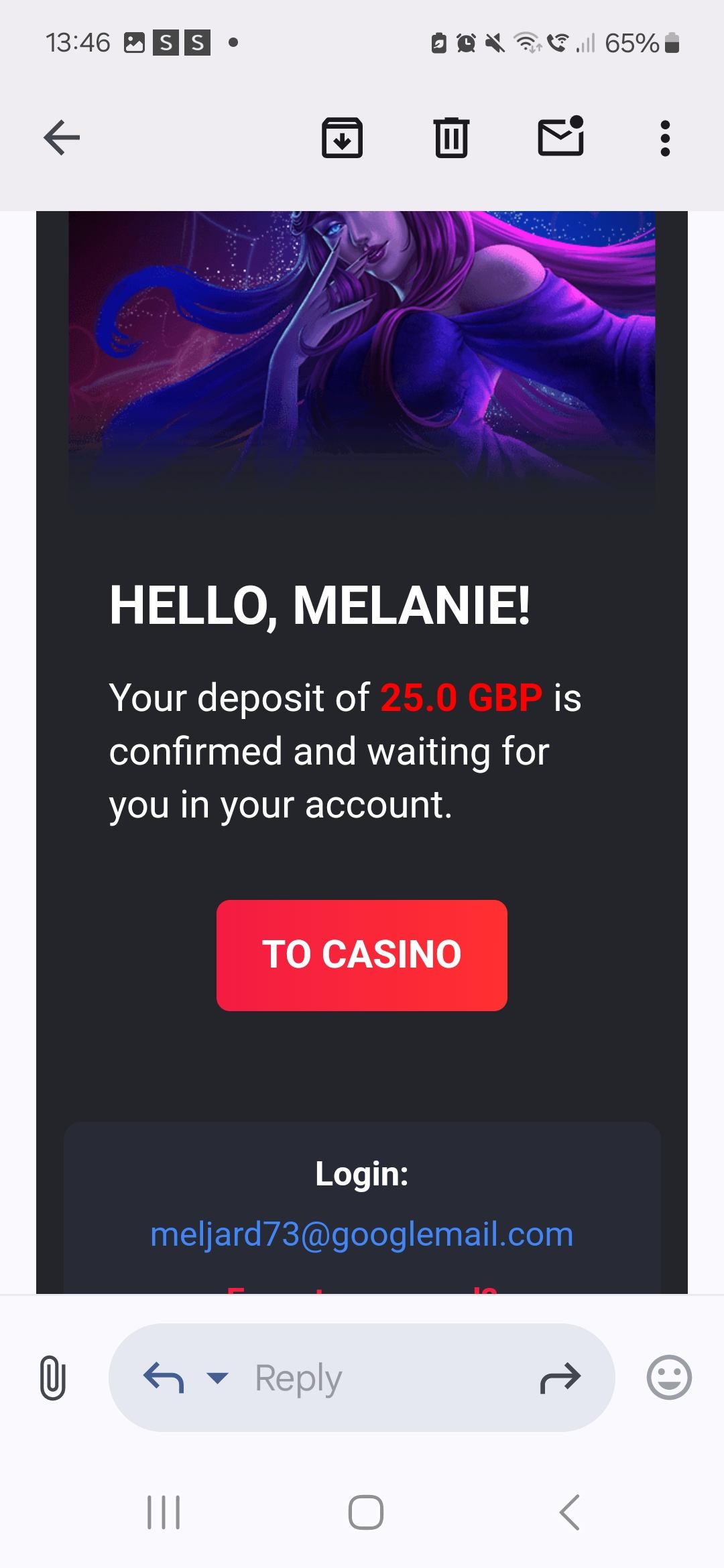
Task: Open the three-dot overflow menu
Action: pyautogui.click(x=664, y=138)
